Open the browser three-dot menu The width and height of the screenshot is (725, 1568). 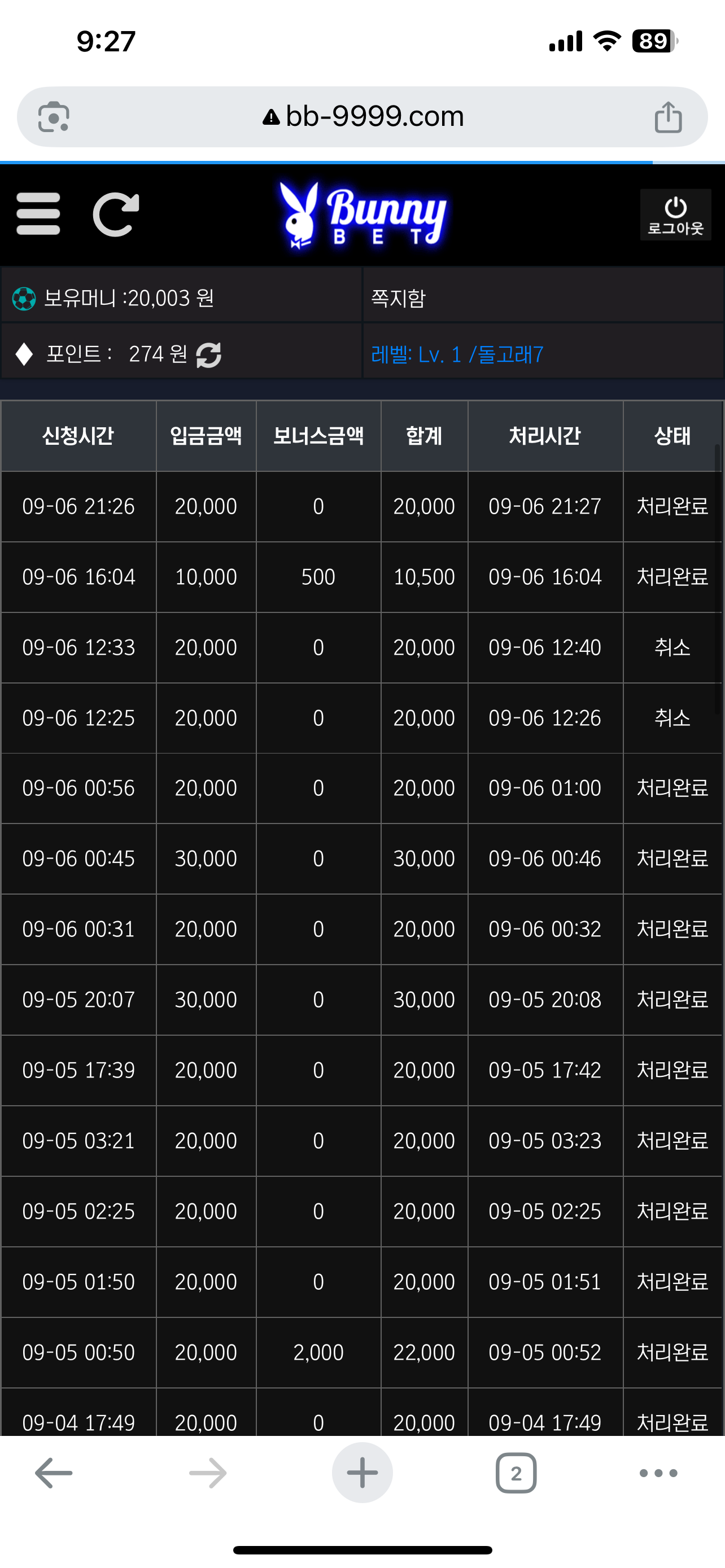(x=658, y=1473)
